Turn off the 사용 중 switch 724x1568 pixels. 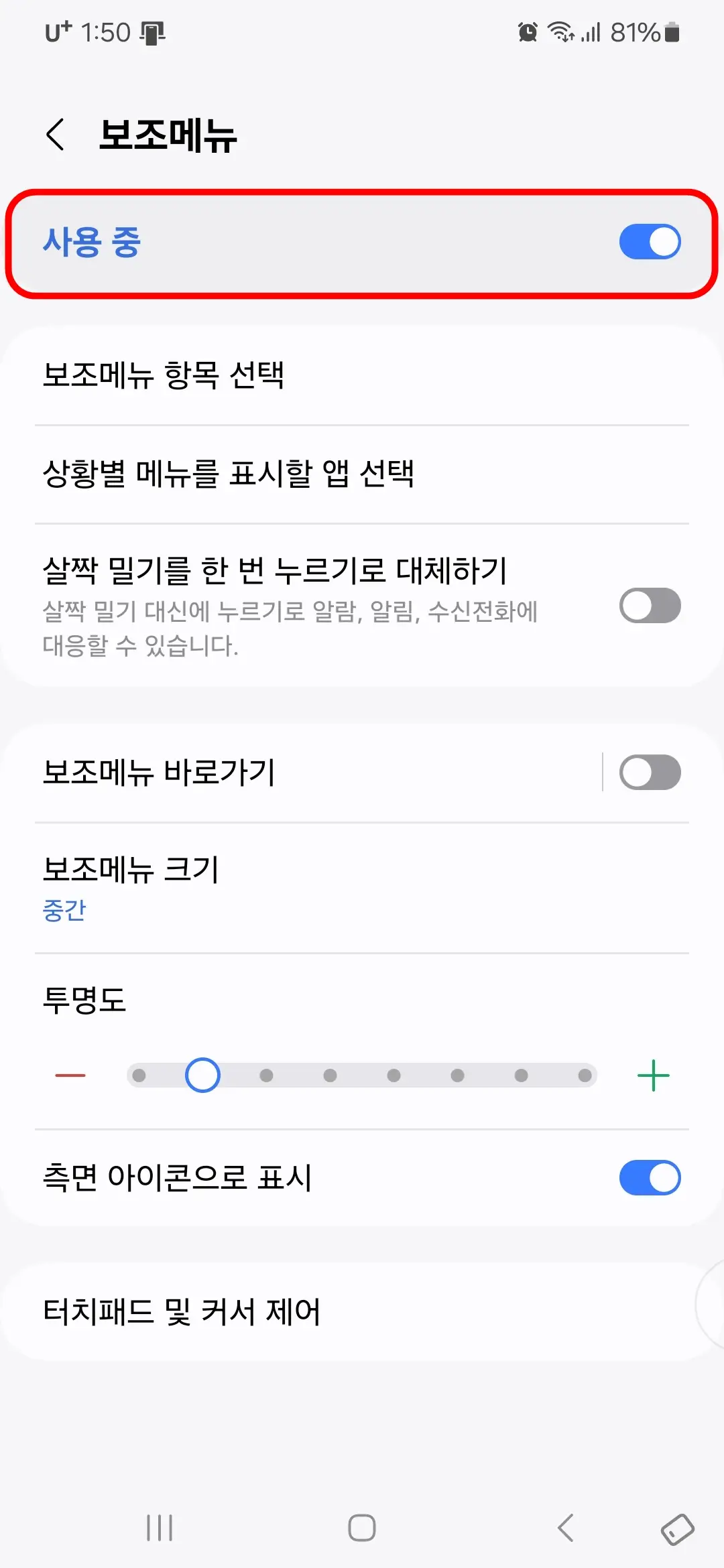650,241
